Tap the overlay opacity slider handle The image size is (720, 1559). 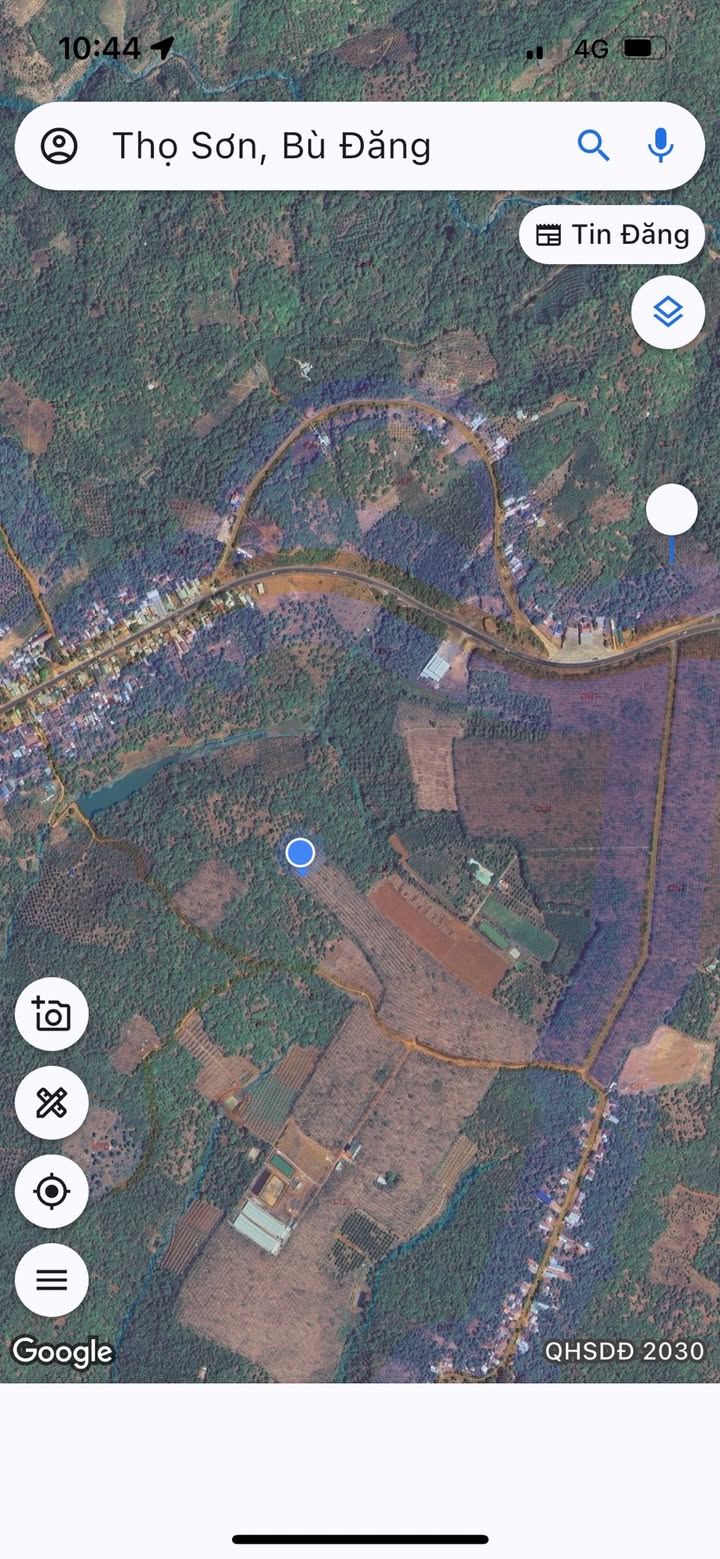coord(672,511)
